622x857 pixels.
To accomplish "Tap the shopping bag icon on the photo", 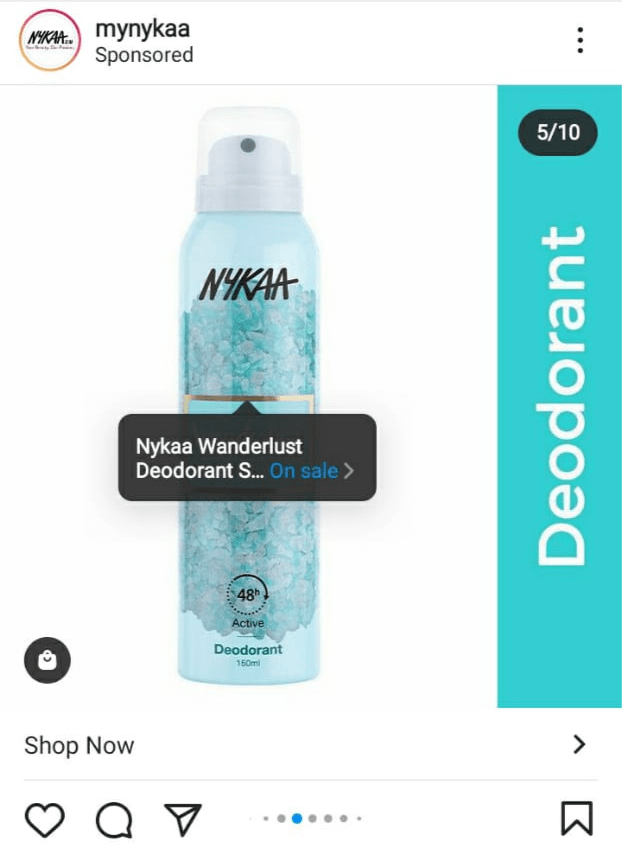I will [47, 660].
